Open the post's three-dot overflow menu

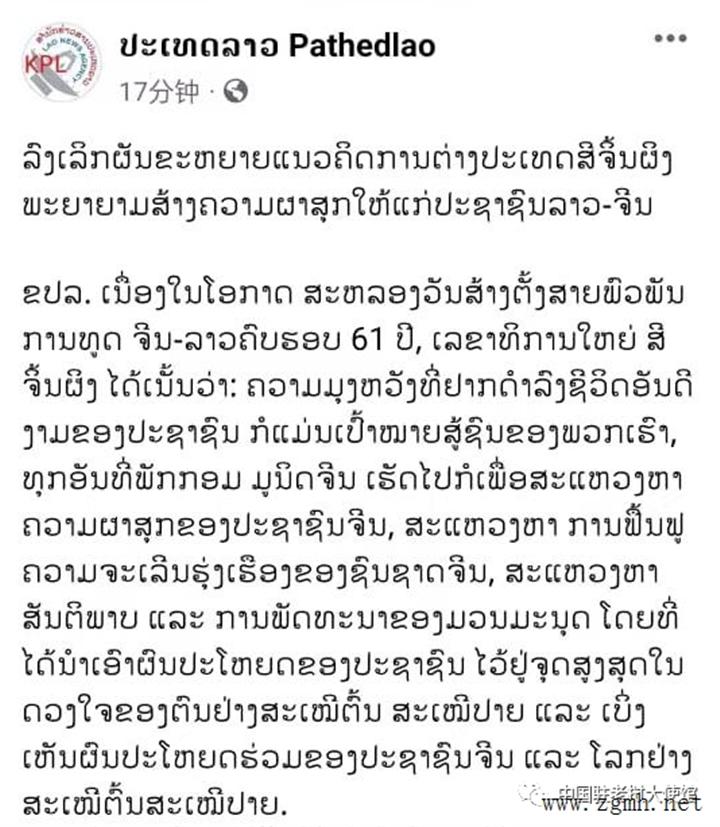click(x=670, y=39)
